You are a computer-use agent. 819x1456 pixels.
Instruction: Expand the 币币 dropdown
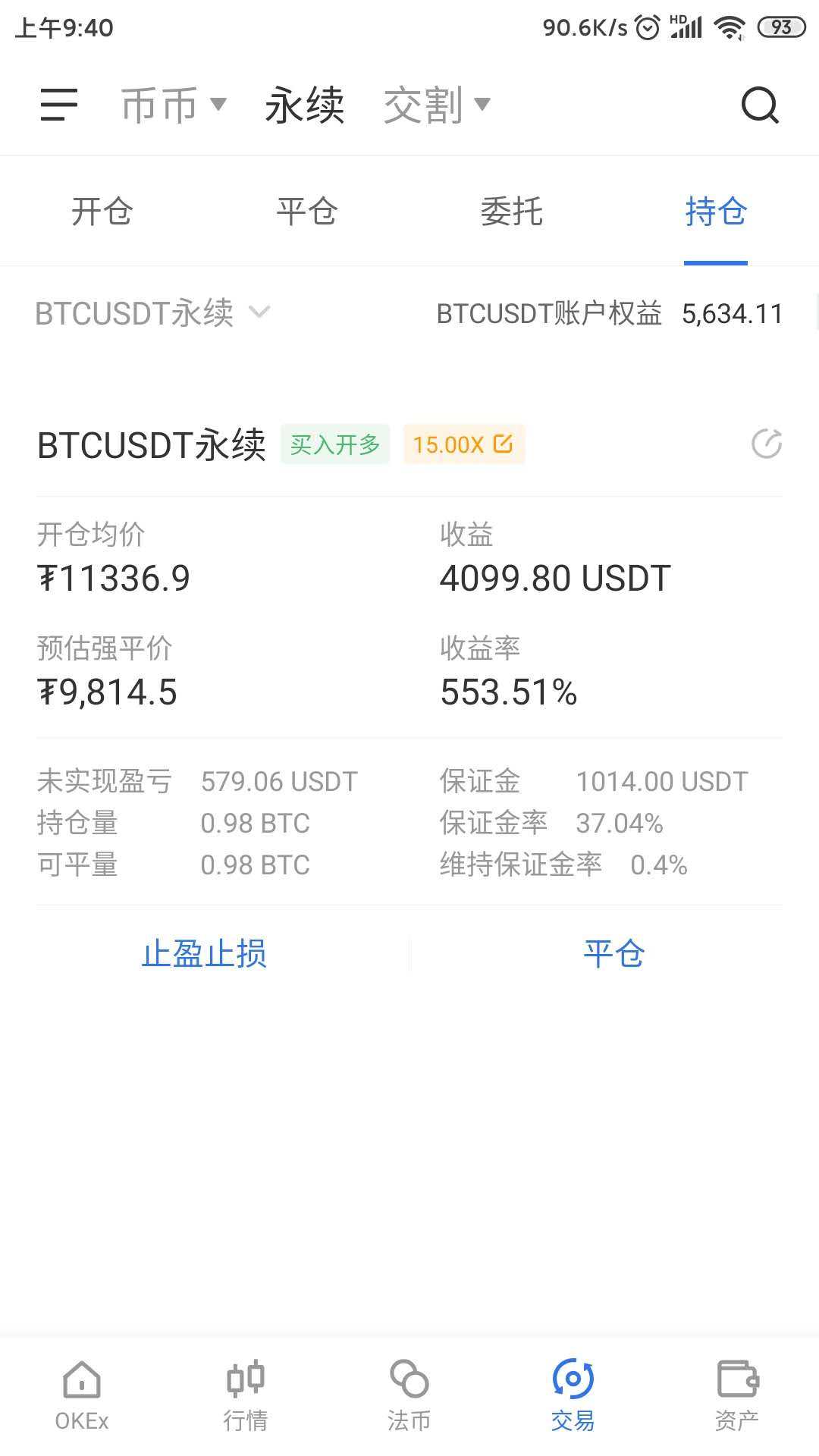pos(174,105)
